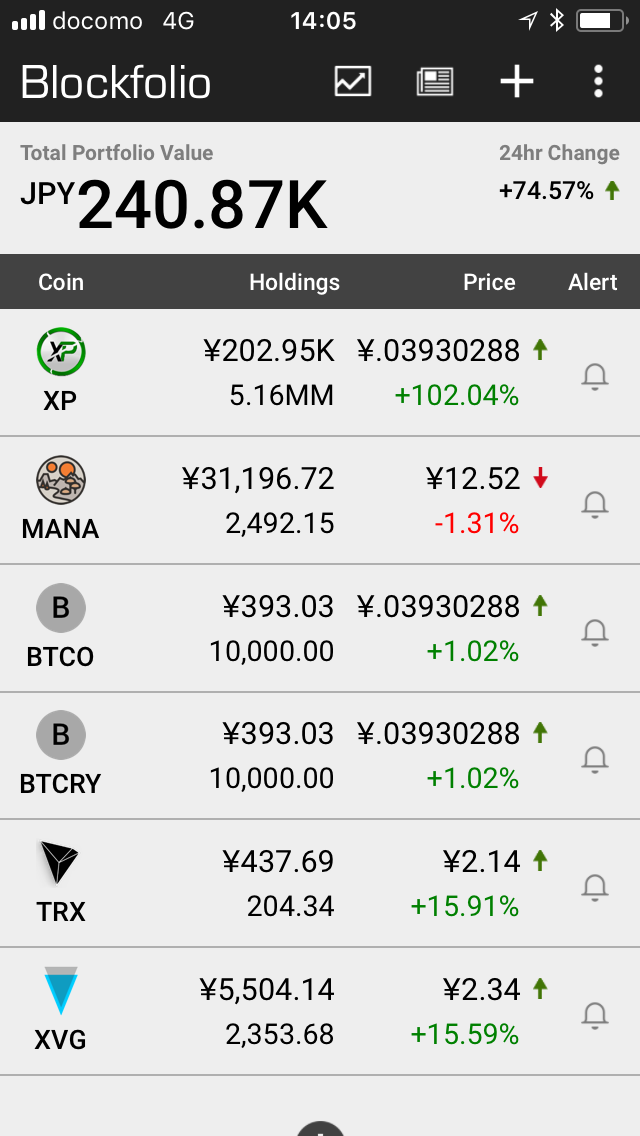The image size is (640, 1136).
Task: Open the BTCO coin row
Action: [320, 628]
